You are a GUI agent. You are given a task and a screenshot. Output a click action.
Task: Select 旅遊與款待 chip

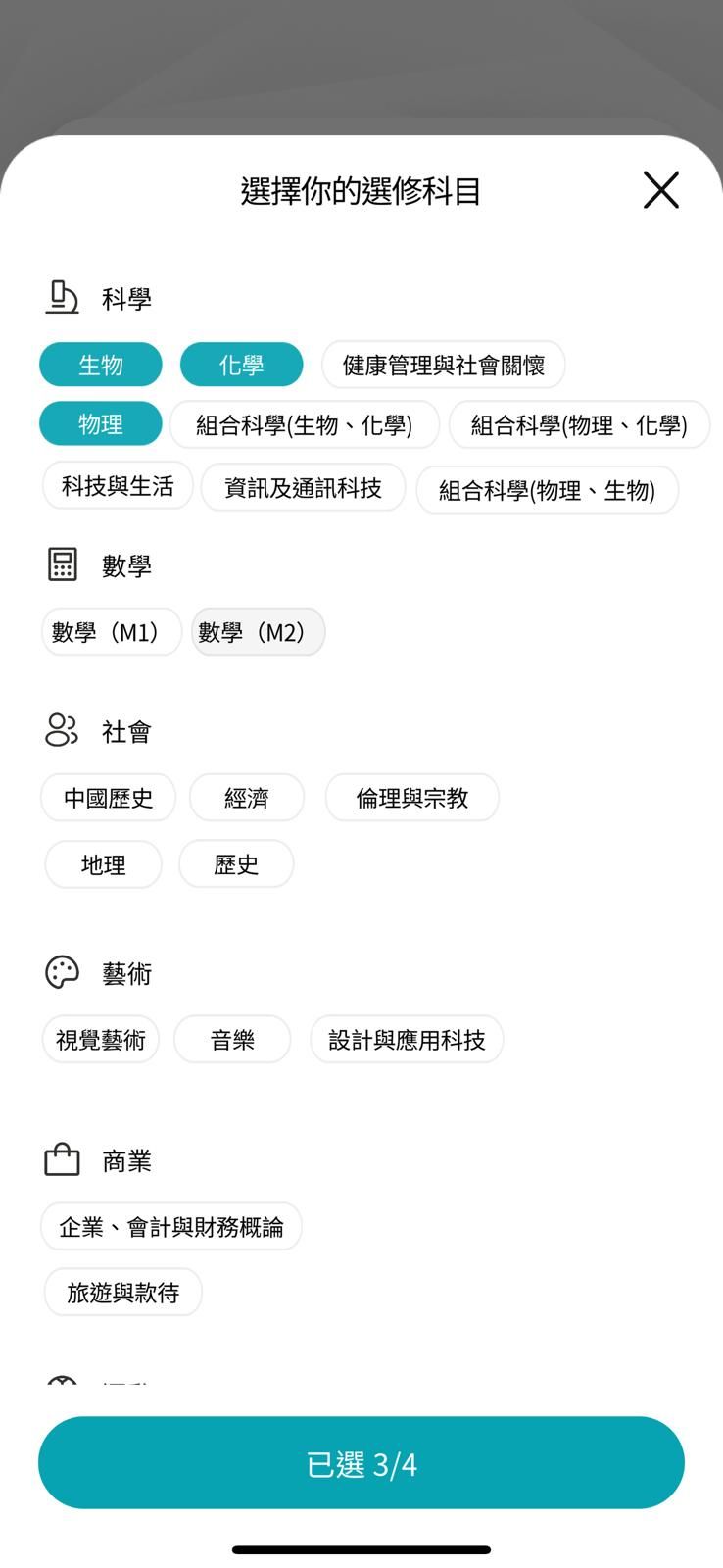[x=122, y=1293]
